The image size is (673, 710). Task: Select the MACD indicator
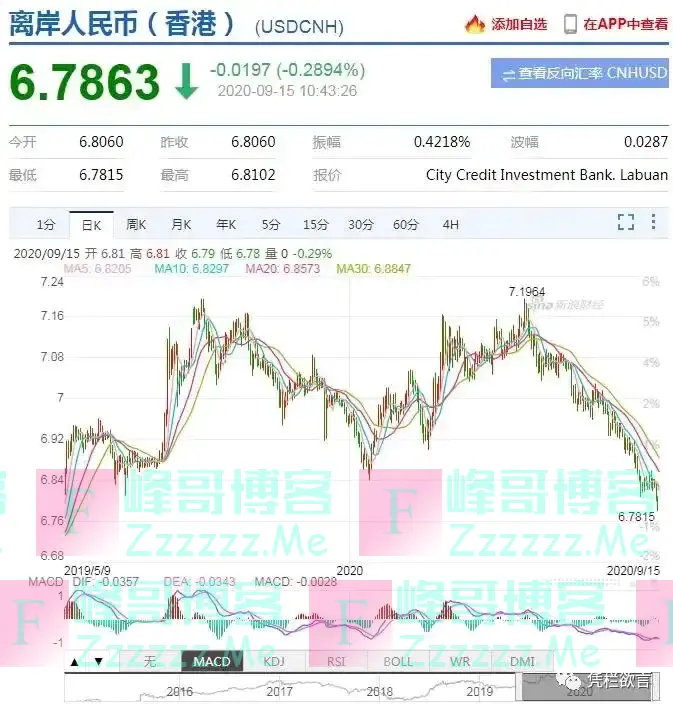coord(212,662)
